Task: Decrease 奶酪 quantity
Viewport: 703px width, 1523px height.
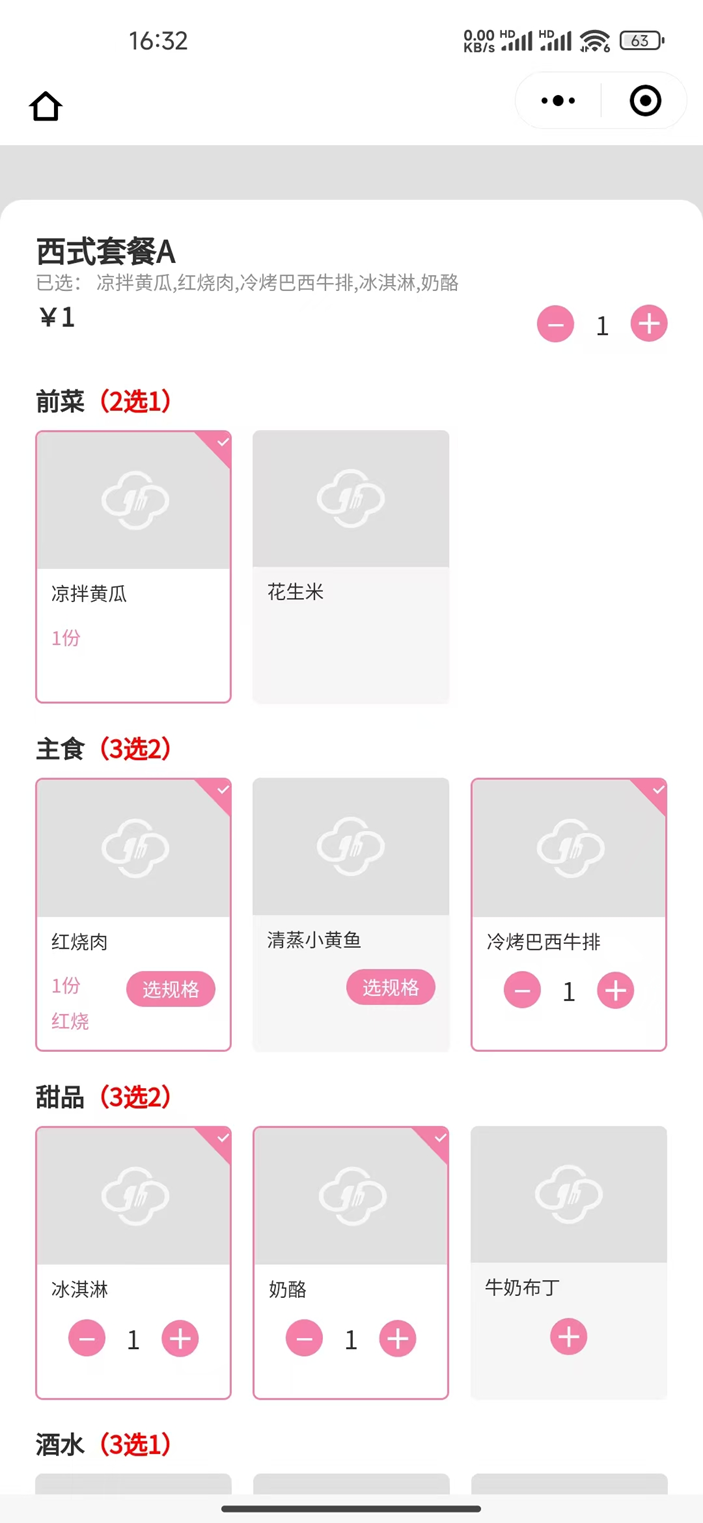Action: click(304, 1339)
